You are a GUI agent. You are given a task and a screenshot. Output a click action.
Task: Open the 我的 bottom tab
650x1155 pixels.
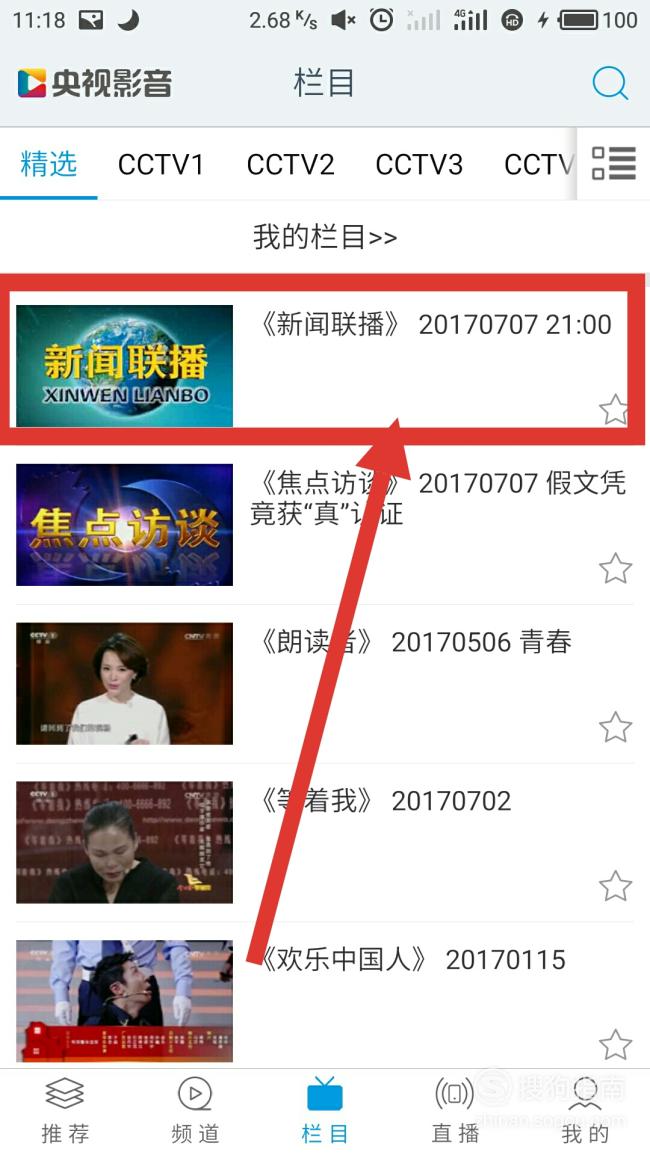click(584, 1111)
